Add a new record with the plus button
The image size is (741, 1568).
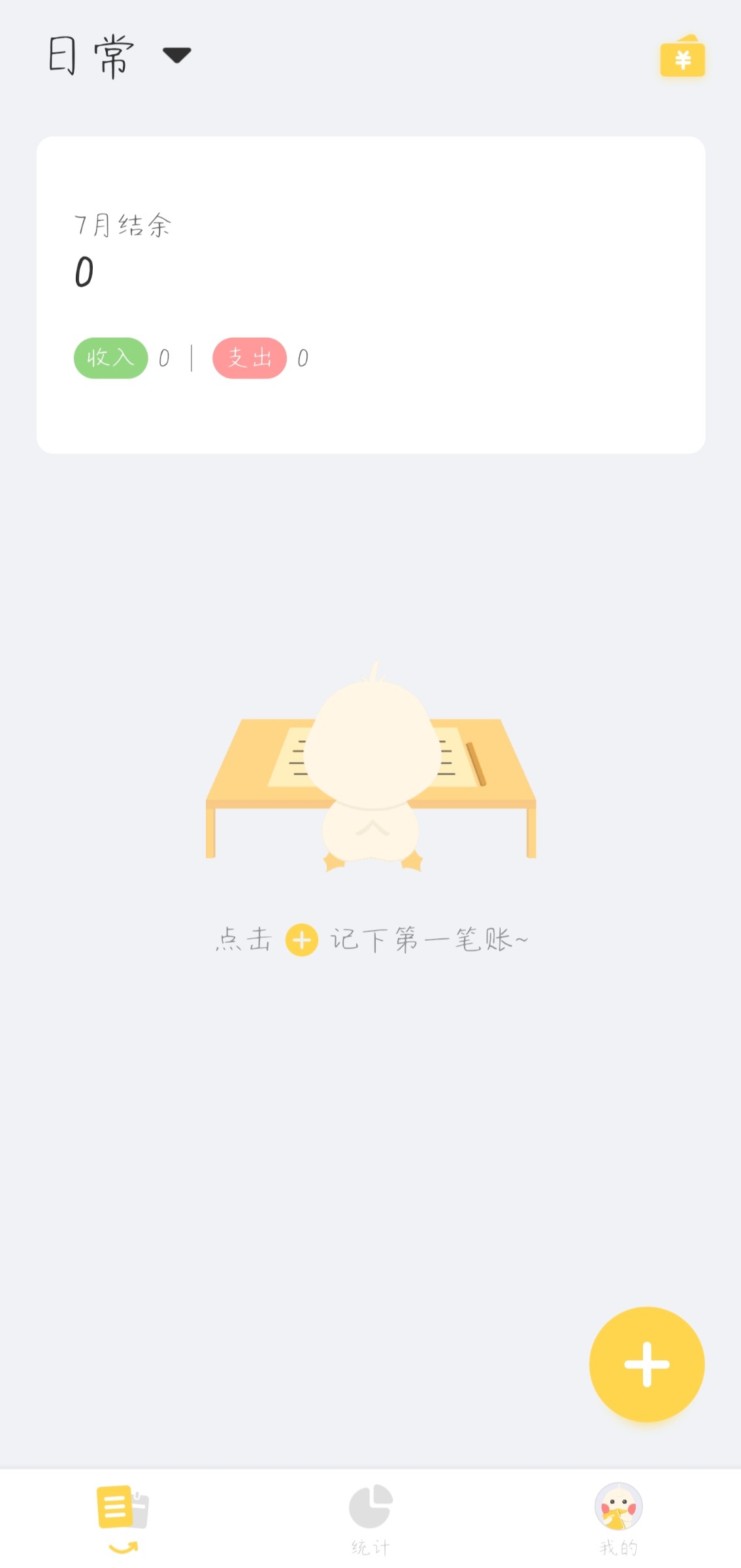(646, 1364)
